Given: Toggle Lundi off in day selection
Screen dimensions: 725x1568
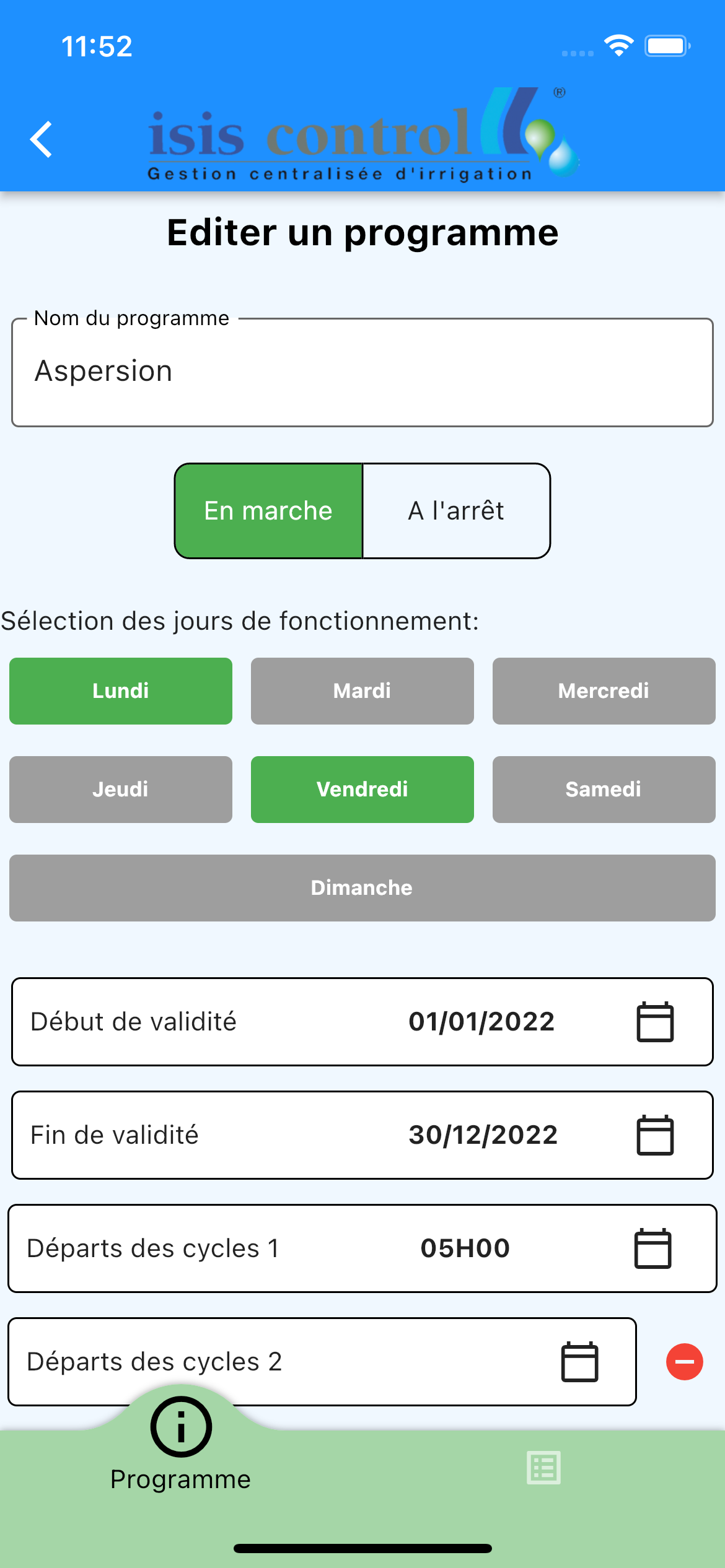Looking at the screenshot, I should [x=120, y=690].
